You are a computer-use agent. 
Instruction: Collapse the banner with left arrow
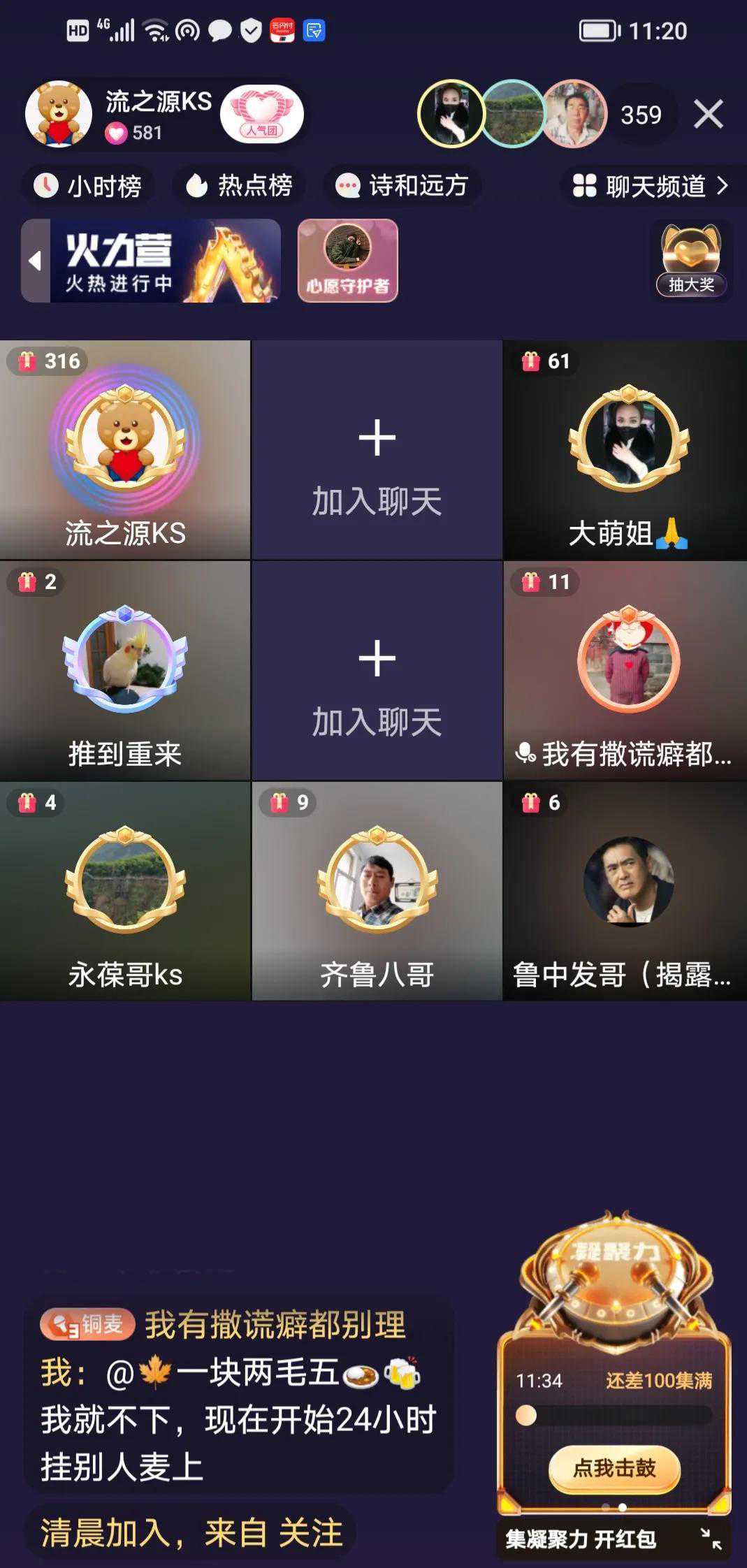(x=35, y=261)
